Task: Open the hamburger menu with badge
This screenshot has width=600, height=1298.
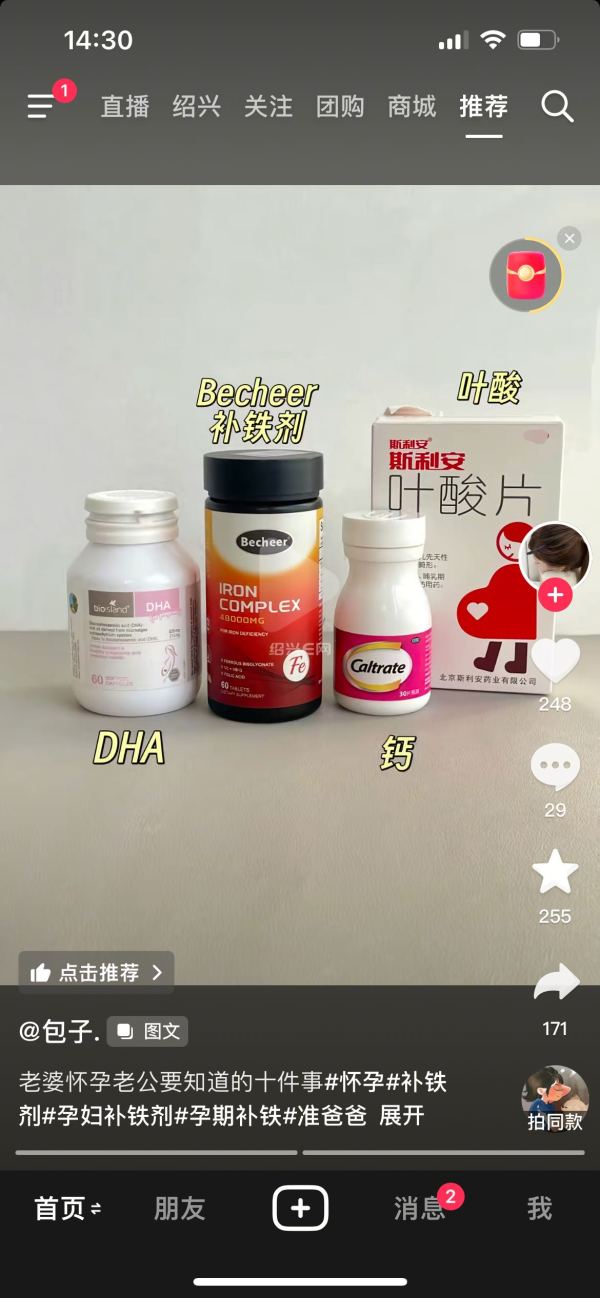Action: (42, 106)
